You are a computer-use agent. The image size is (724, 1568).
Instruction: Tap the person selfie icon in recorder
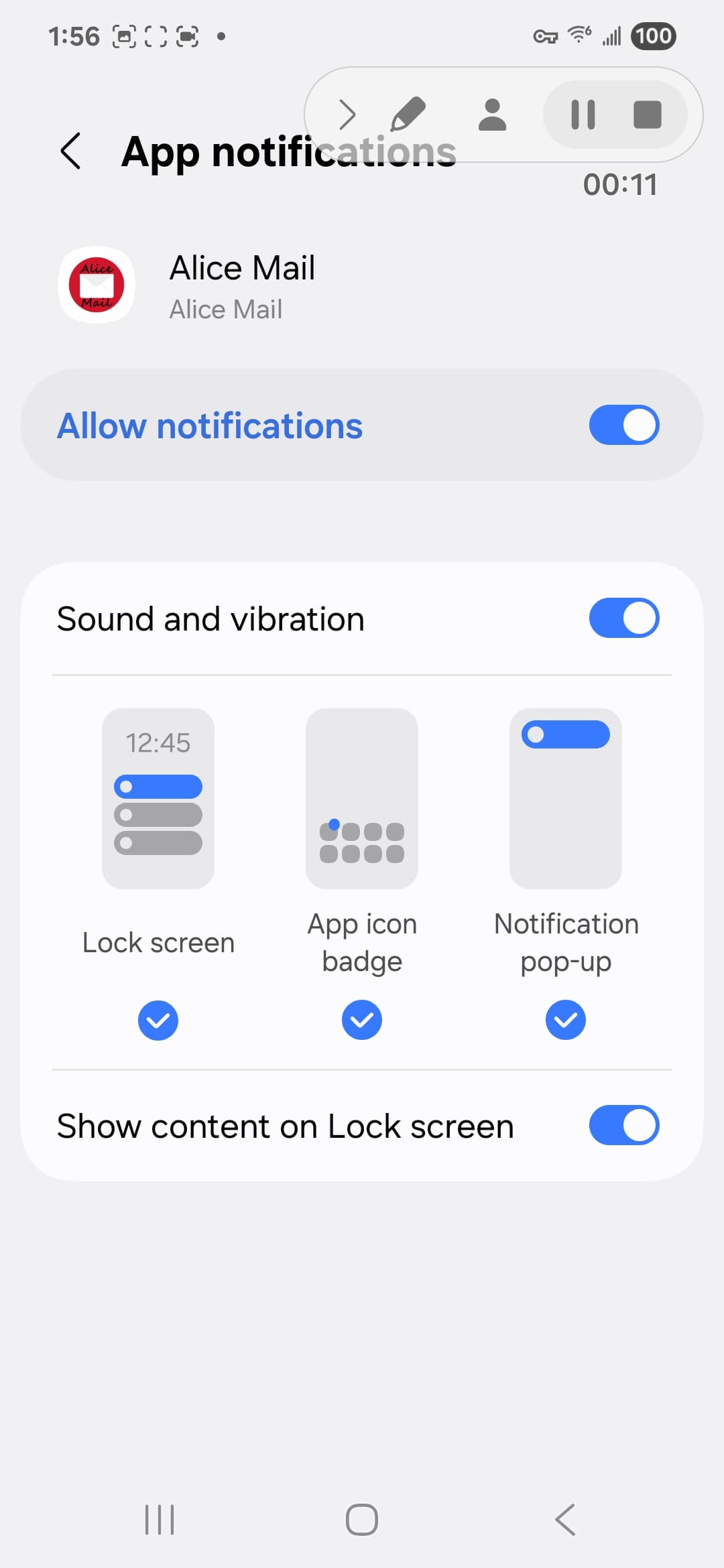tap(493, 115)
